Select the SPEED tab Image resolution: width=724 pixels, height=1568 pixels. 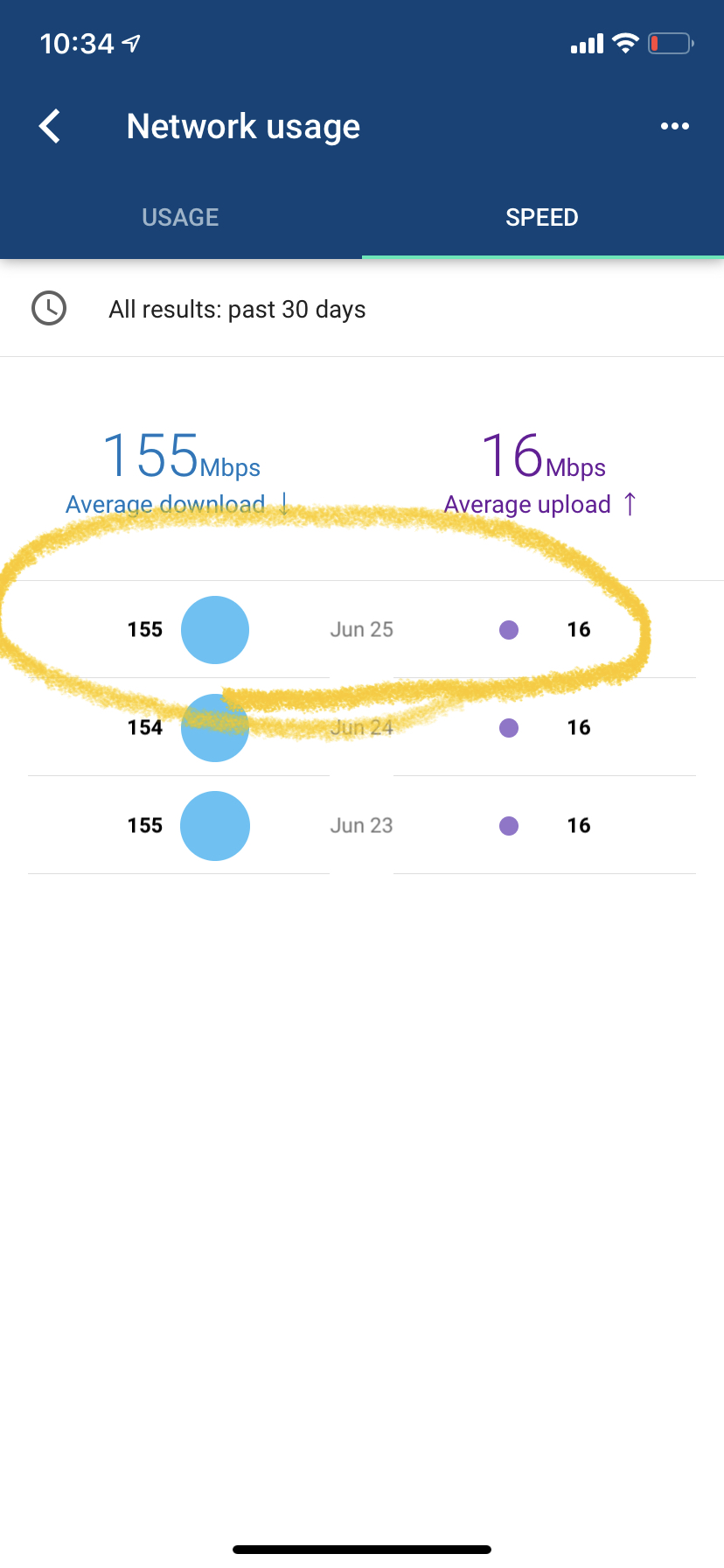click(542, 217)
